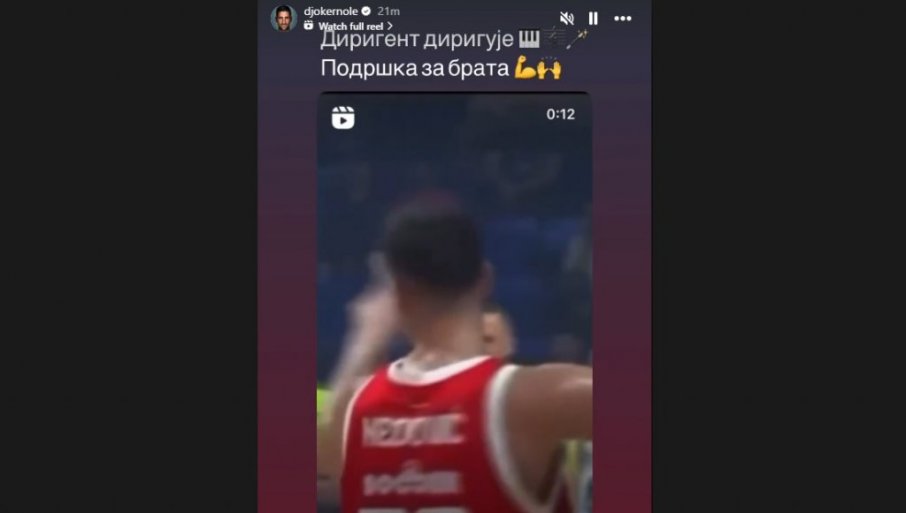This screenshot has height=513, width=906.
Task: Open the djokernole username link
Action: 330,11
